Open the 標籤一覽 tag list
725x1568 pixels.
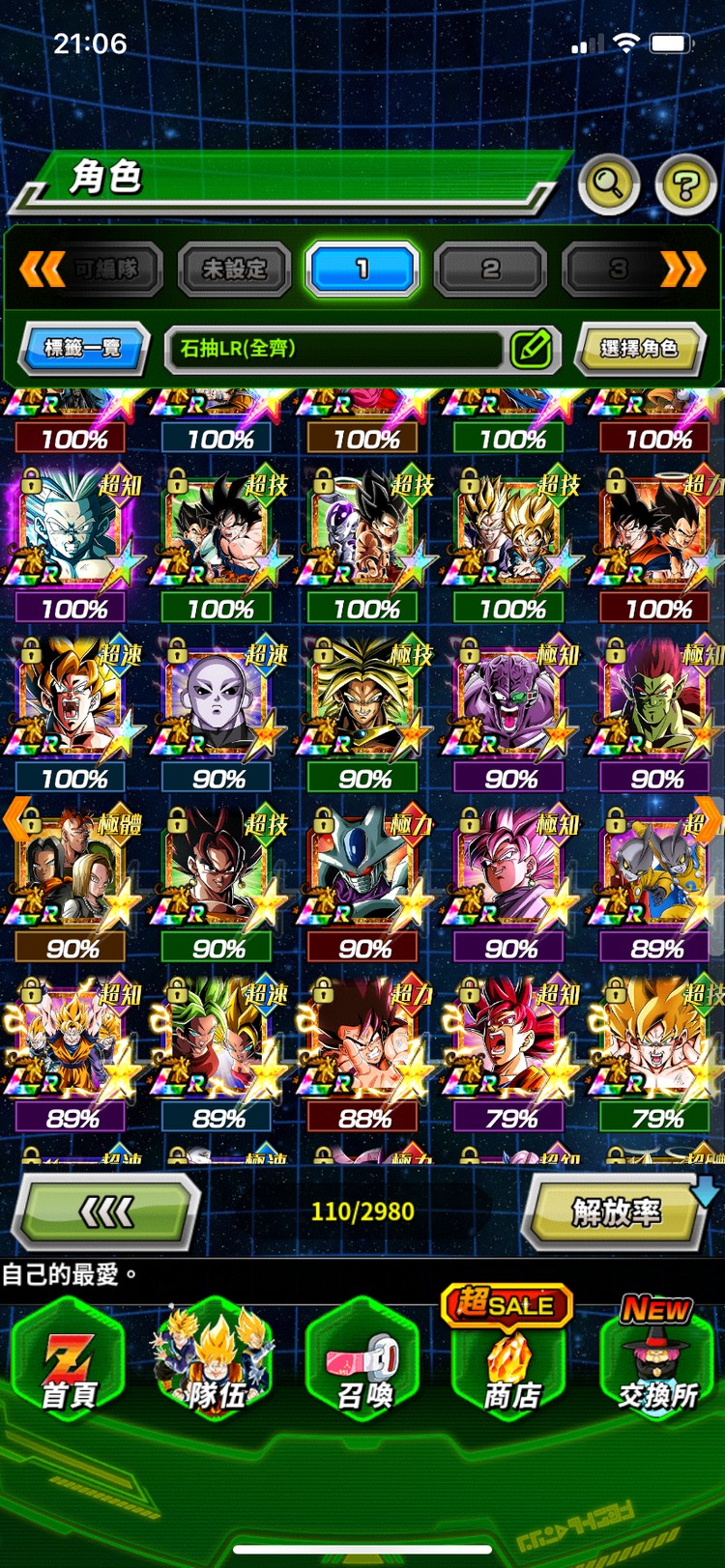point(84,348)
